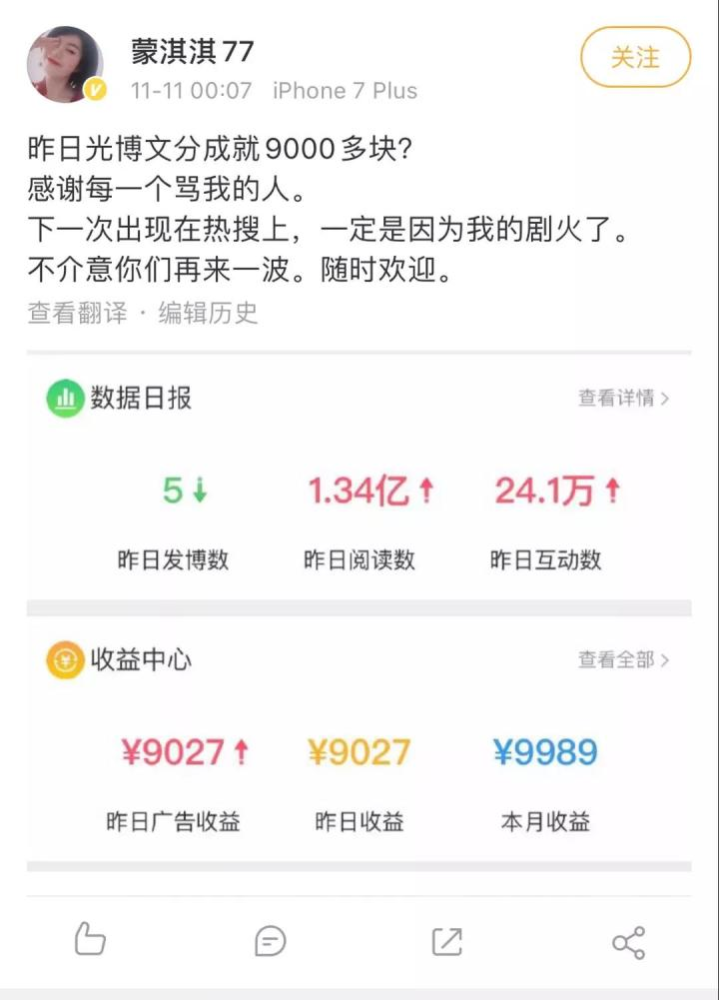
Task: Open the 蒙淇淇77 username
Action: tap(192, 51)
